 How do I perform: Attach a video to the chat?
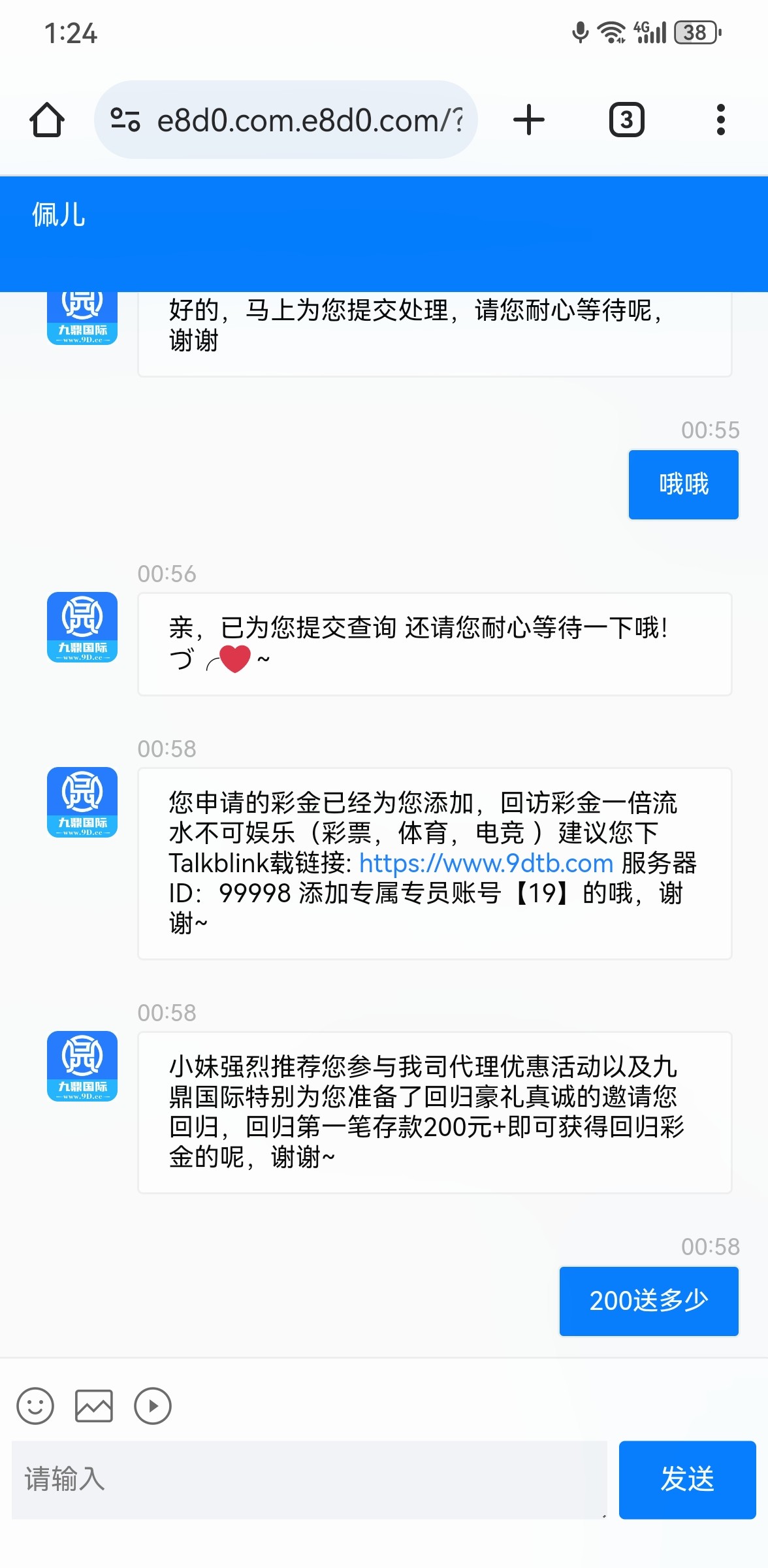click(153, 1406)
